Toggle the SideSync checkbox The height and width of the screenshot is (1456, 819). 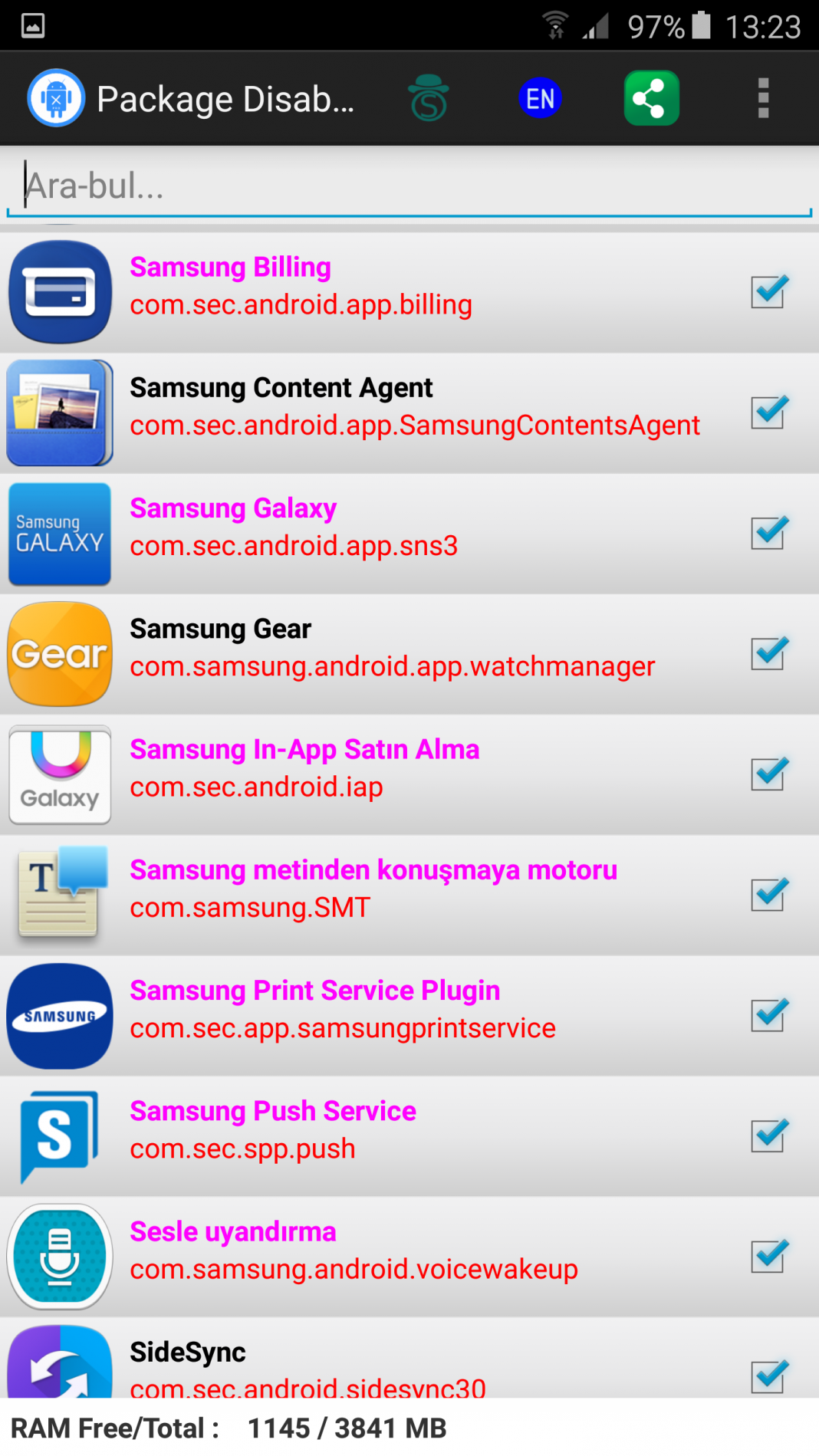click(x=768, y=1375)
